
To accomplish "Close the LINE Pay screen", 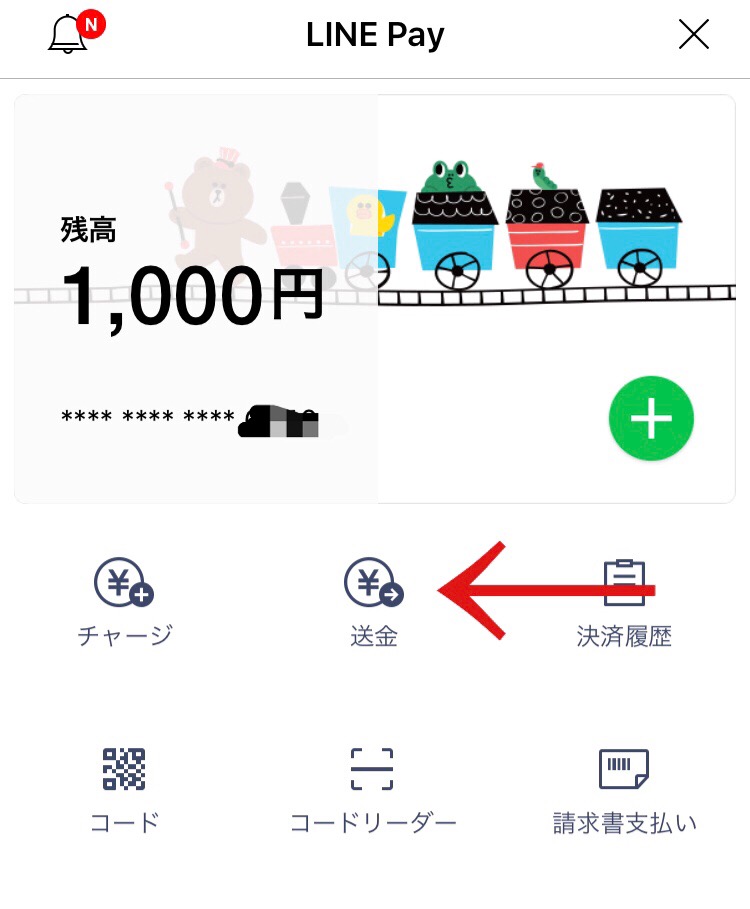I will tap(693, 35).
